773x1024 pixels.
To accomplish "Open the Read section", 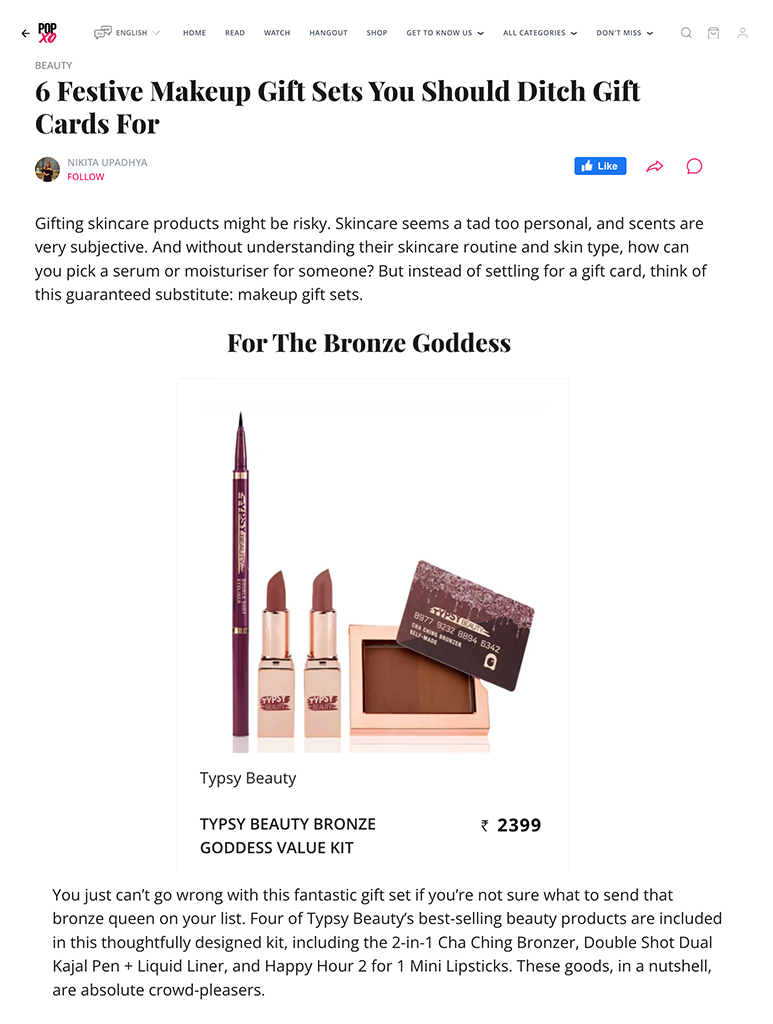I will (x=235, y=33).
